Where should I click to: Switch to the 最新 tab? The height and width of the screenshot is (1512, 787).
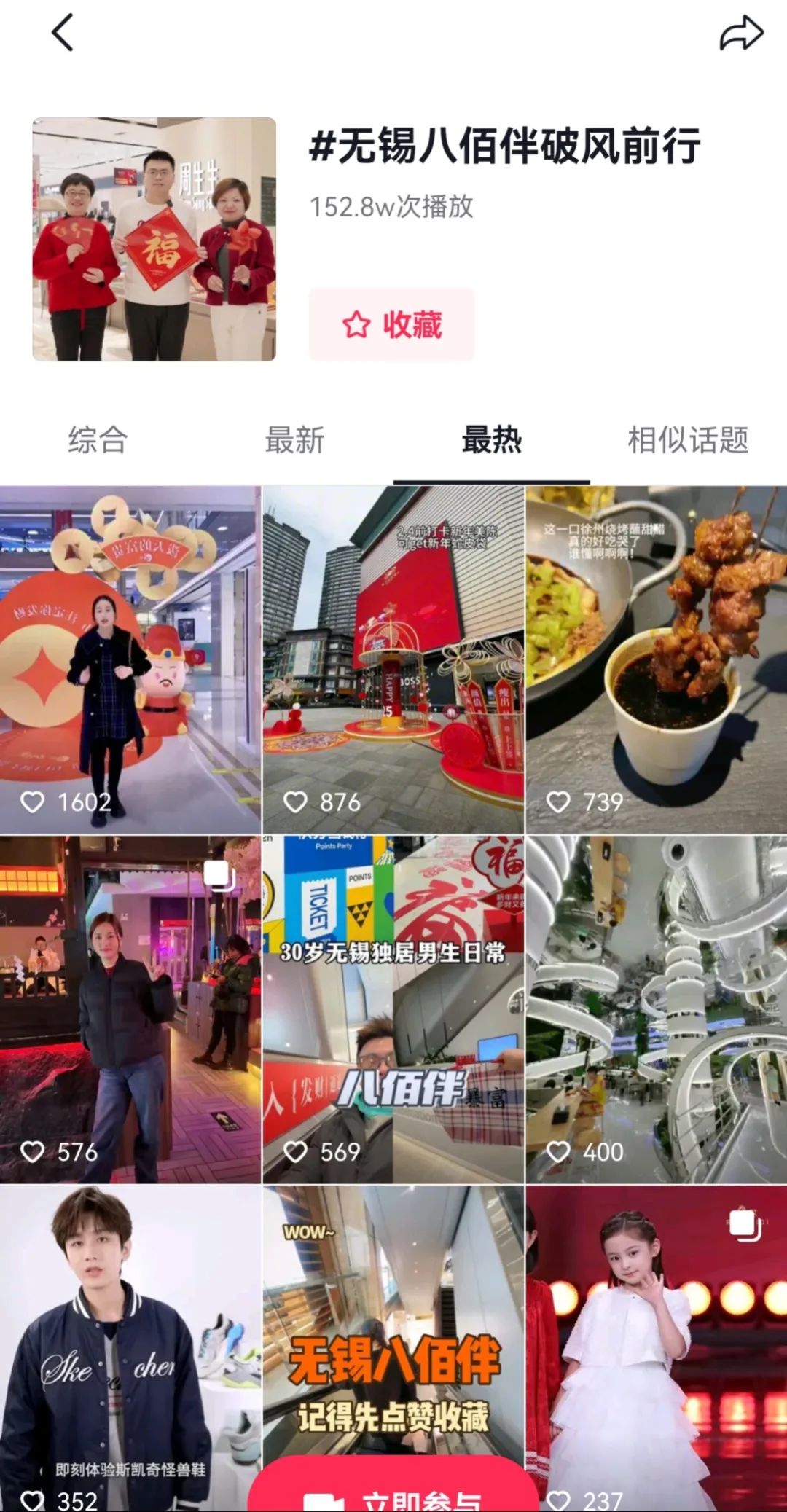point(294,440)
